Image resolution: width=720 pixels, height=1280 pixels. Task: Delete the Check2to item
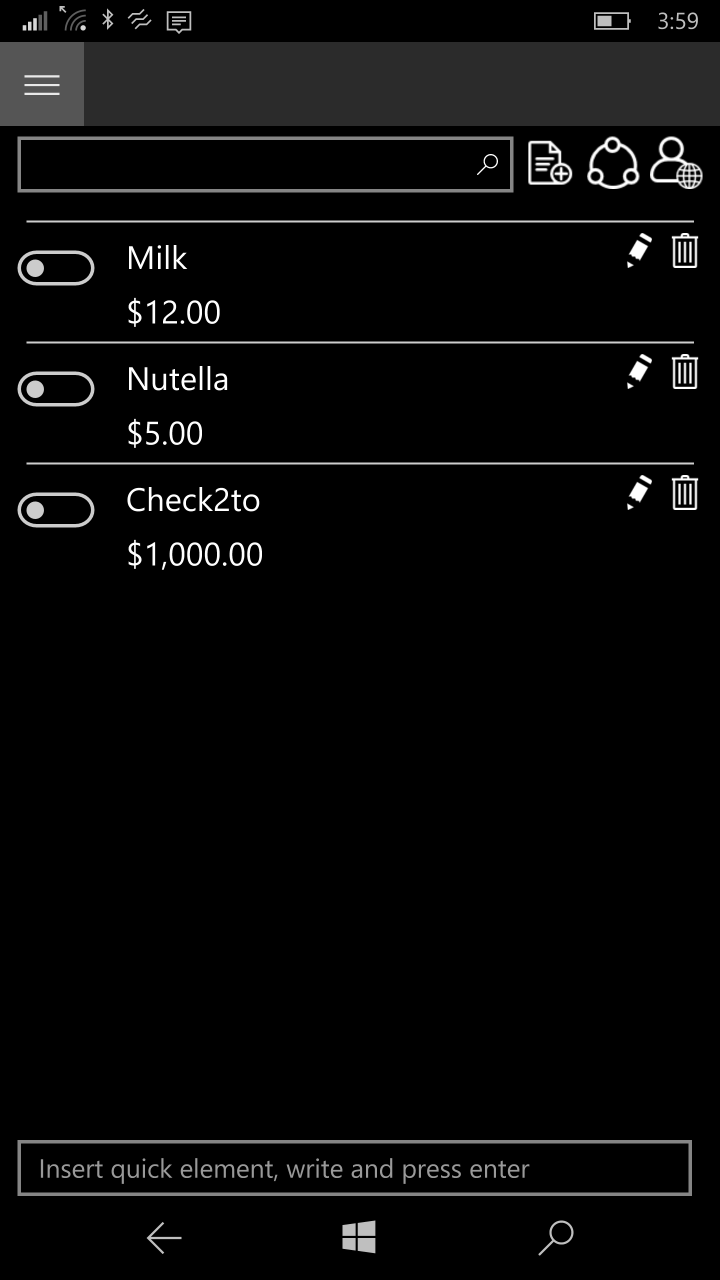click(685, 493)
